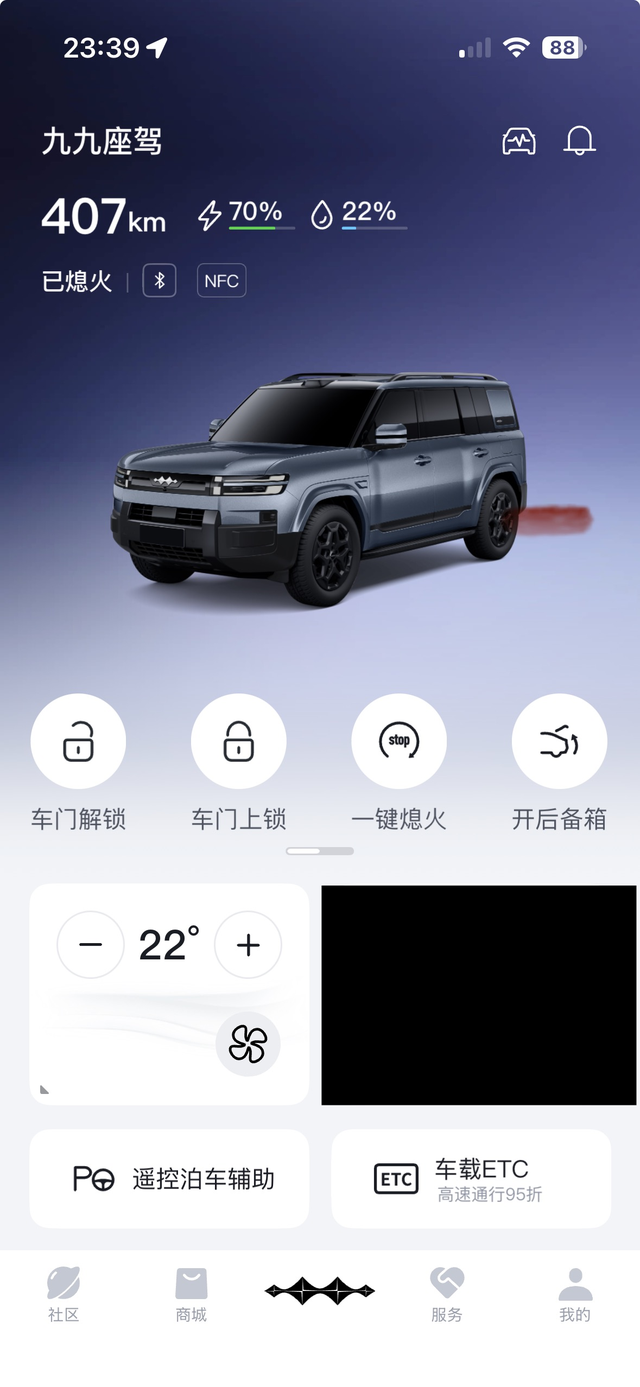Viewport: 640px width, 1387px height.
Task: Switch to the 商城 tab
Action: [191, 1295]
